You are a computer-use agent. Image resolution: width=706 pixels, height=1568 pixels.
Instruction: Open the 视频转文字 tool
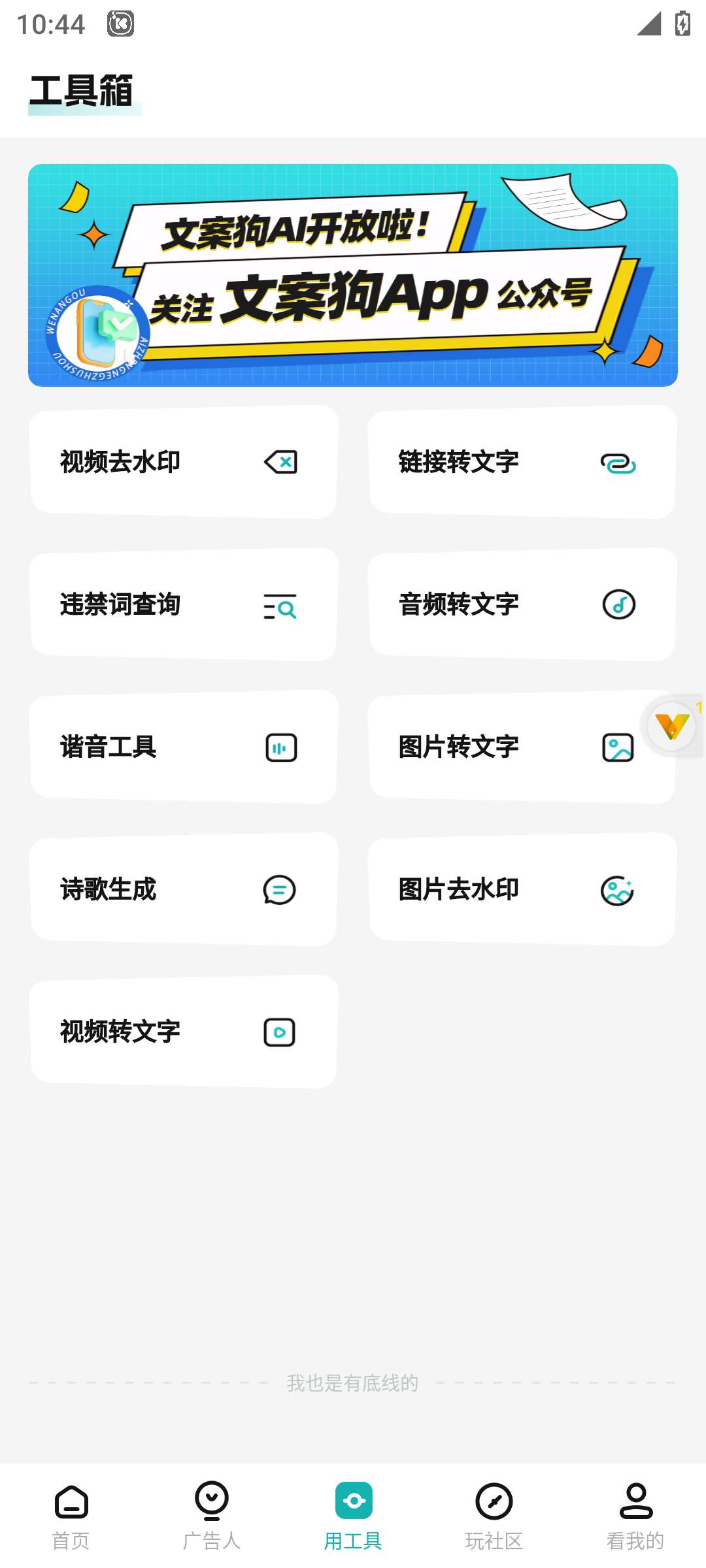tap(184, 1032)
